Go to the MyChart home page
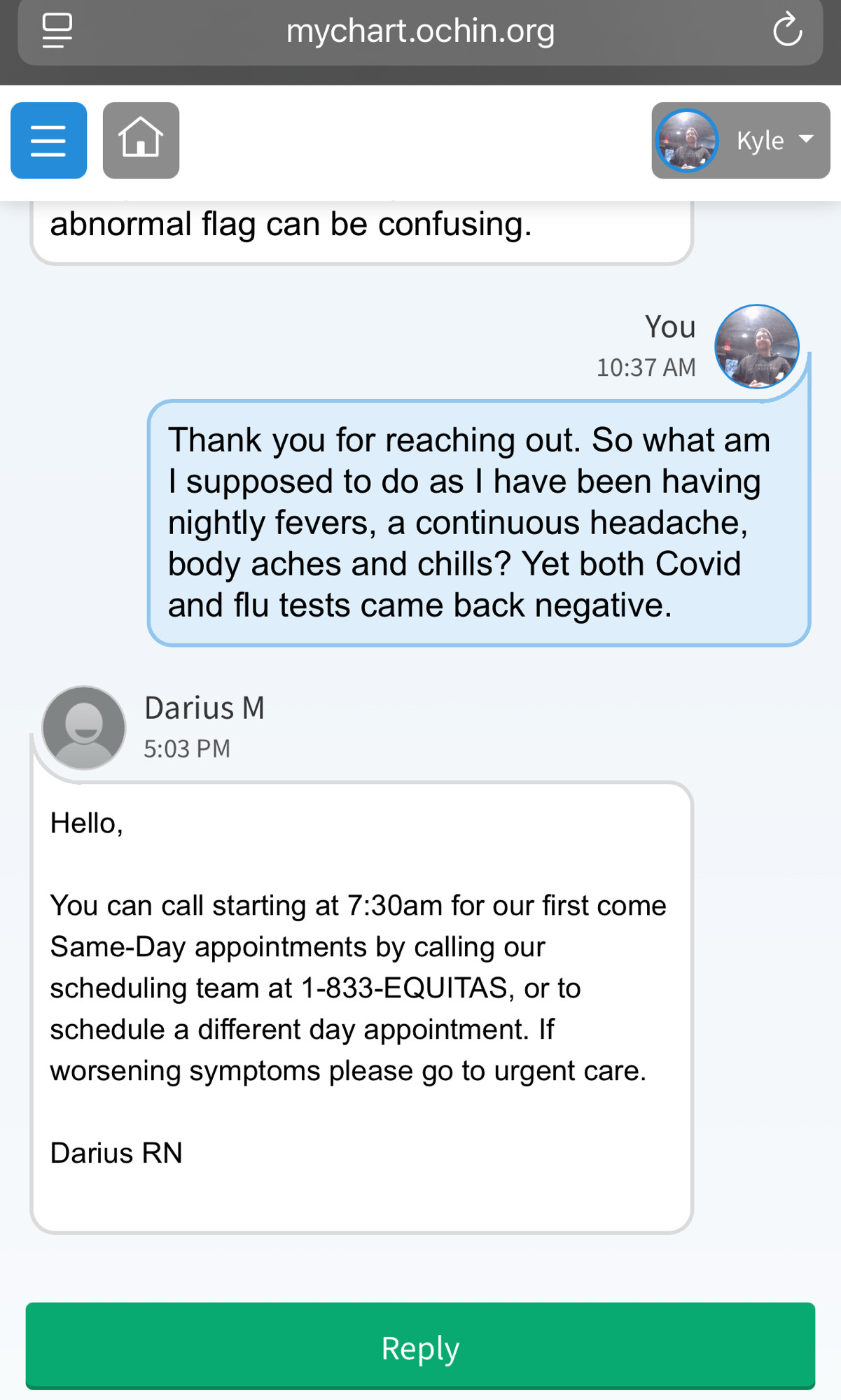841x1400 pixels. click(141, 141)
